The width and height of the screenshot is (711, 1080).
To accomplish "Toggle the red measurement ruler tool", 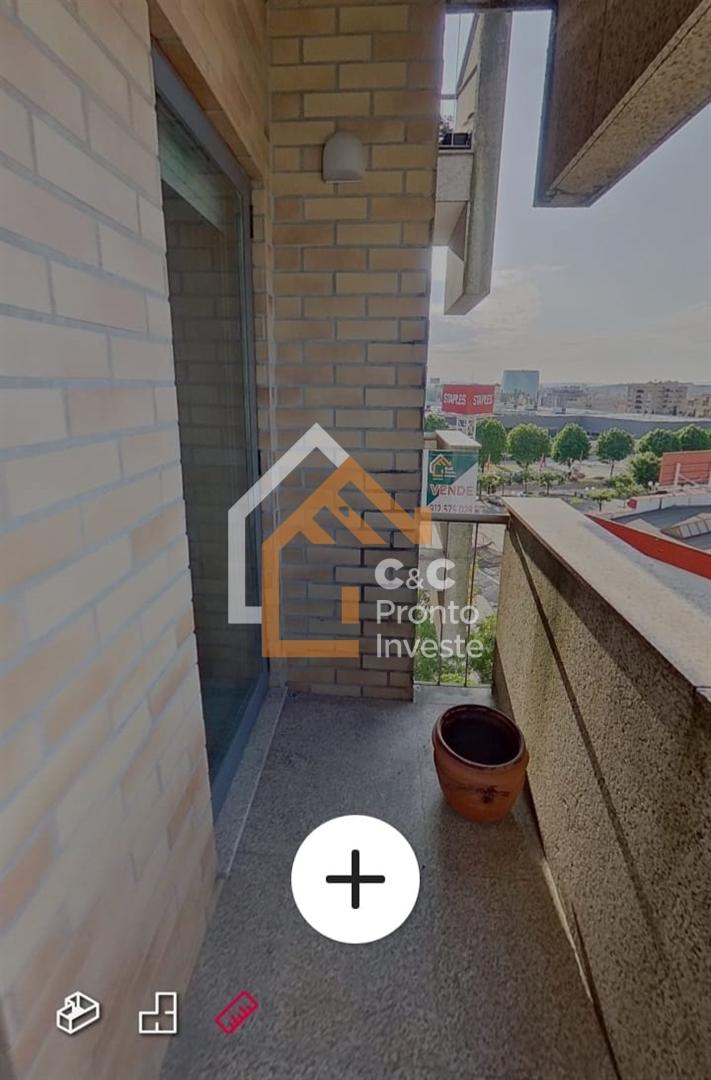I will [x=237, y=1012].
